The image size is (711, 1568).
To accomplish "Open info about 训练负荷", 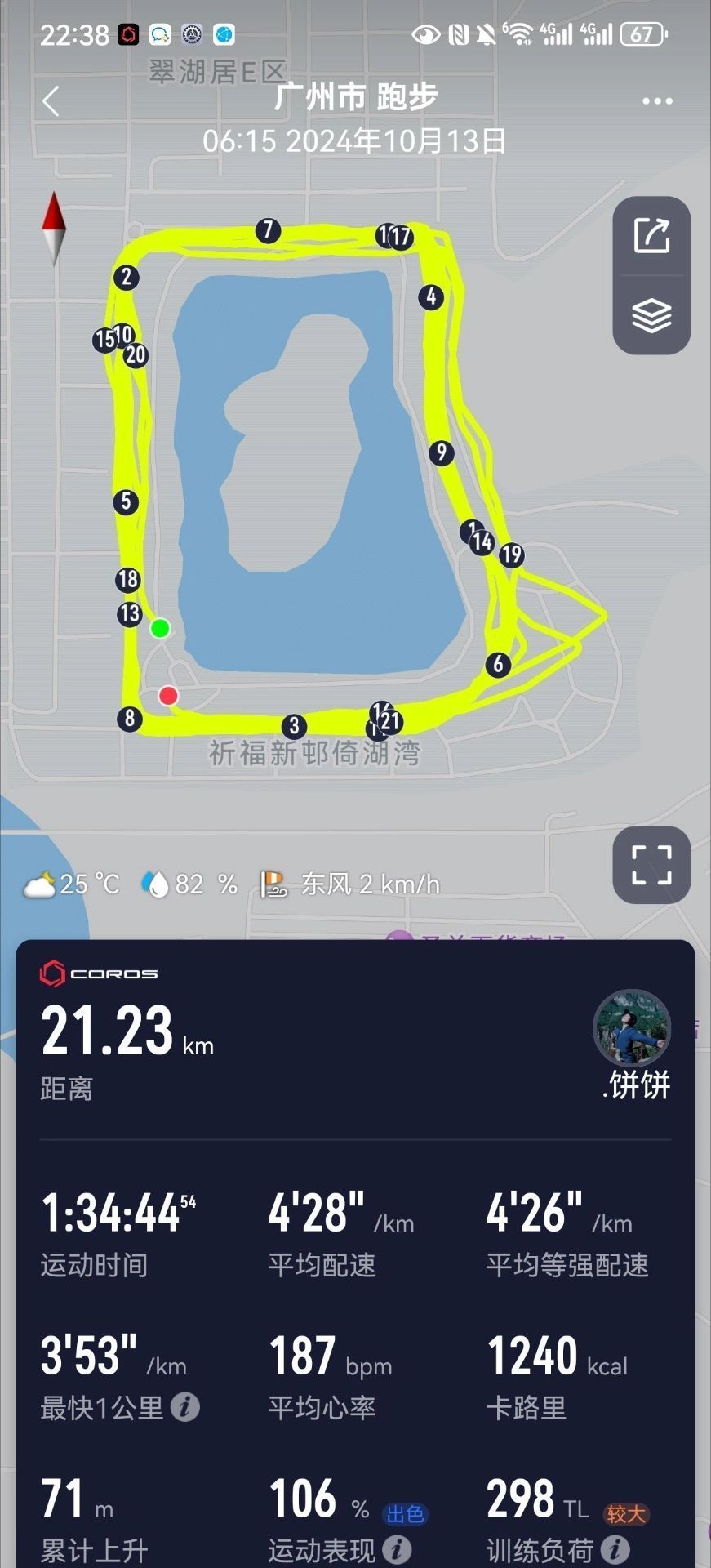I will pos(615,1549).
